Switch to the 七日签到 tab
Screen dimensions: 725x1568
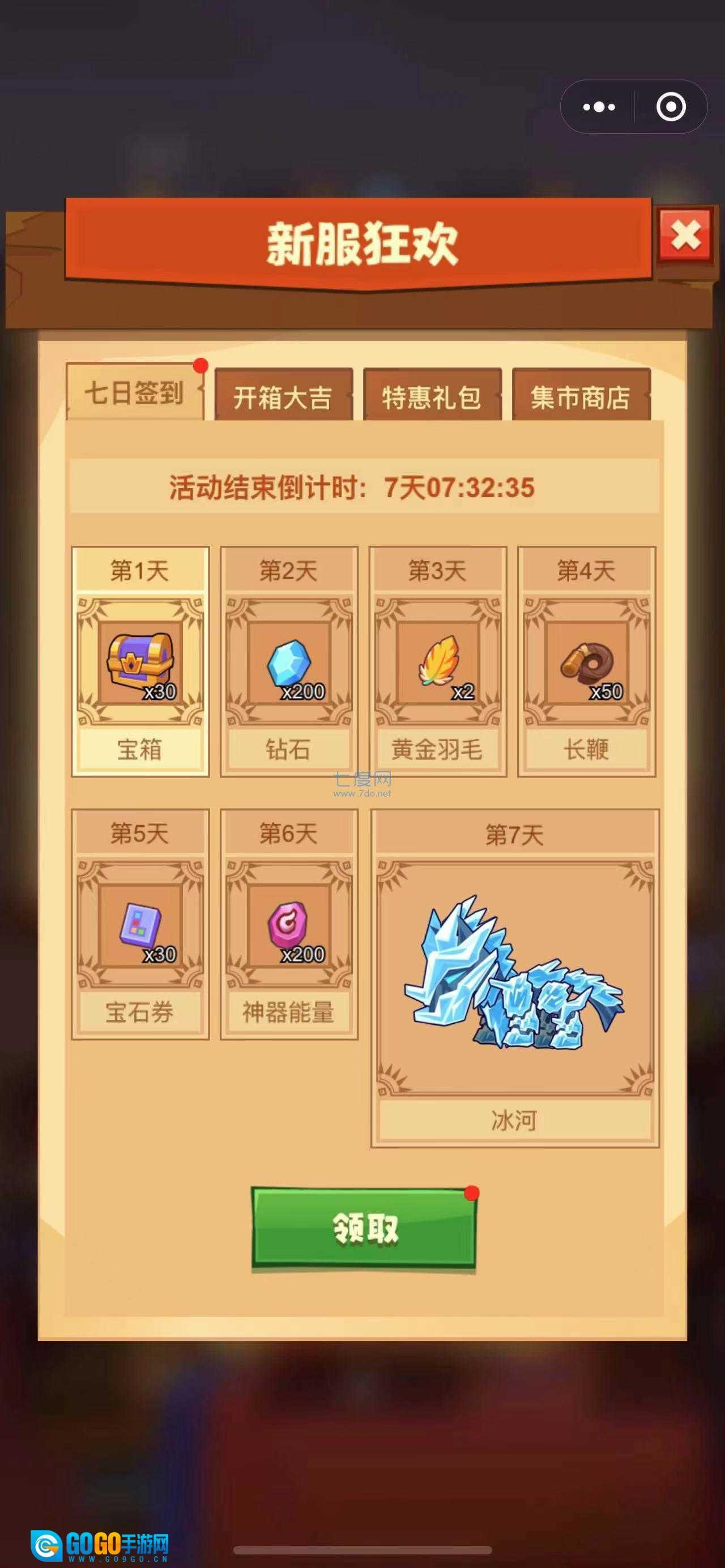coord(135,393)
